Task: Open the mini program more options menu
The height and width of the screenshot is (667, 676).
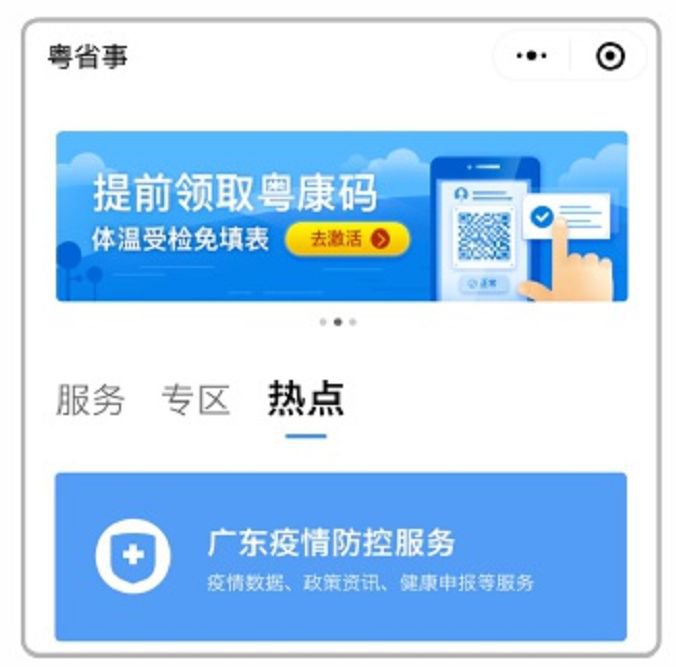Action: [x=531, y=57]
